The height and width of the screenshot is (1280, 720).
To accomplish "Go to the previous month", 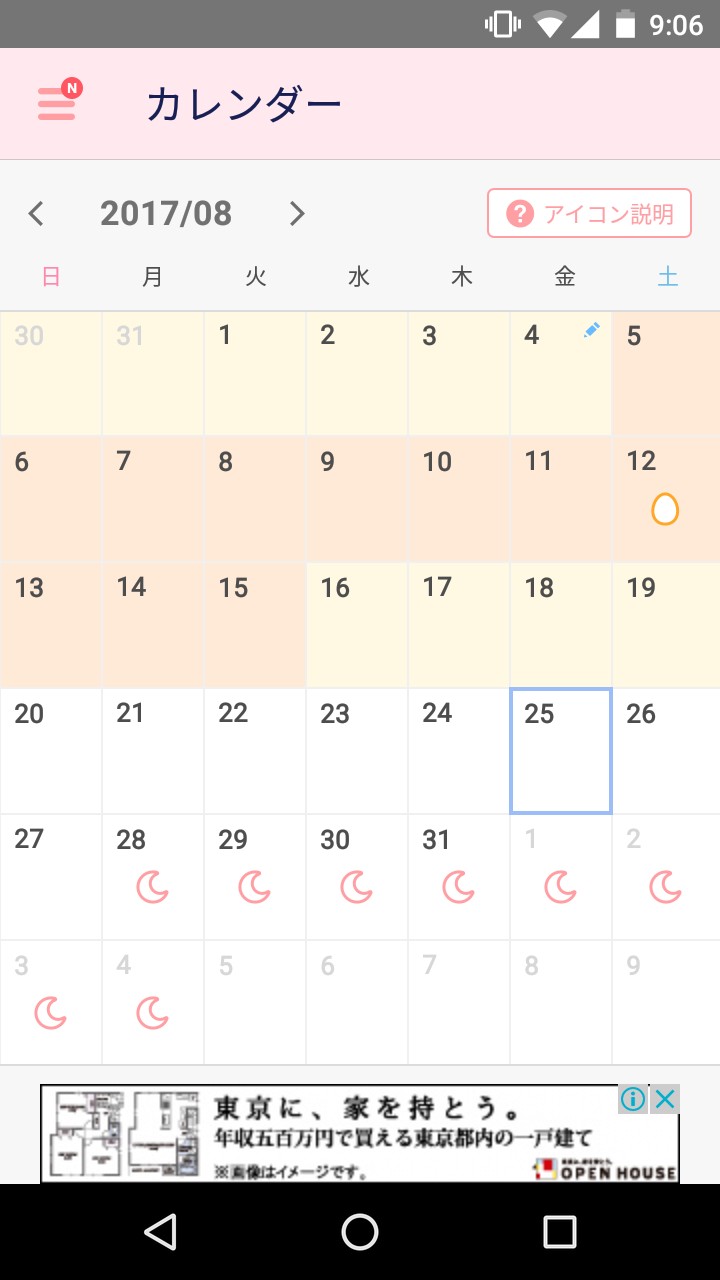I will (36, 213).
